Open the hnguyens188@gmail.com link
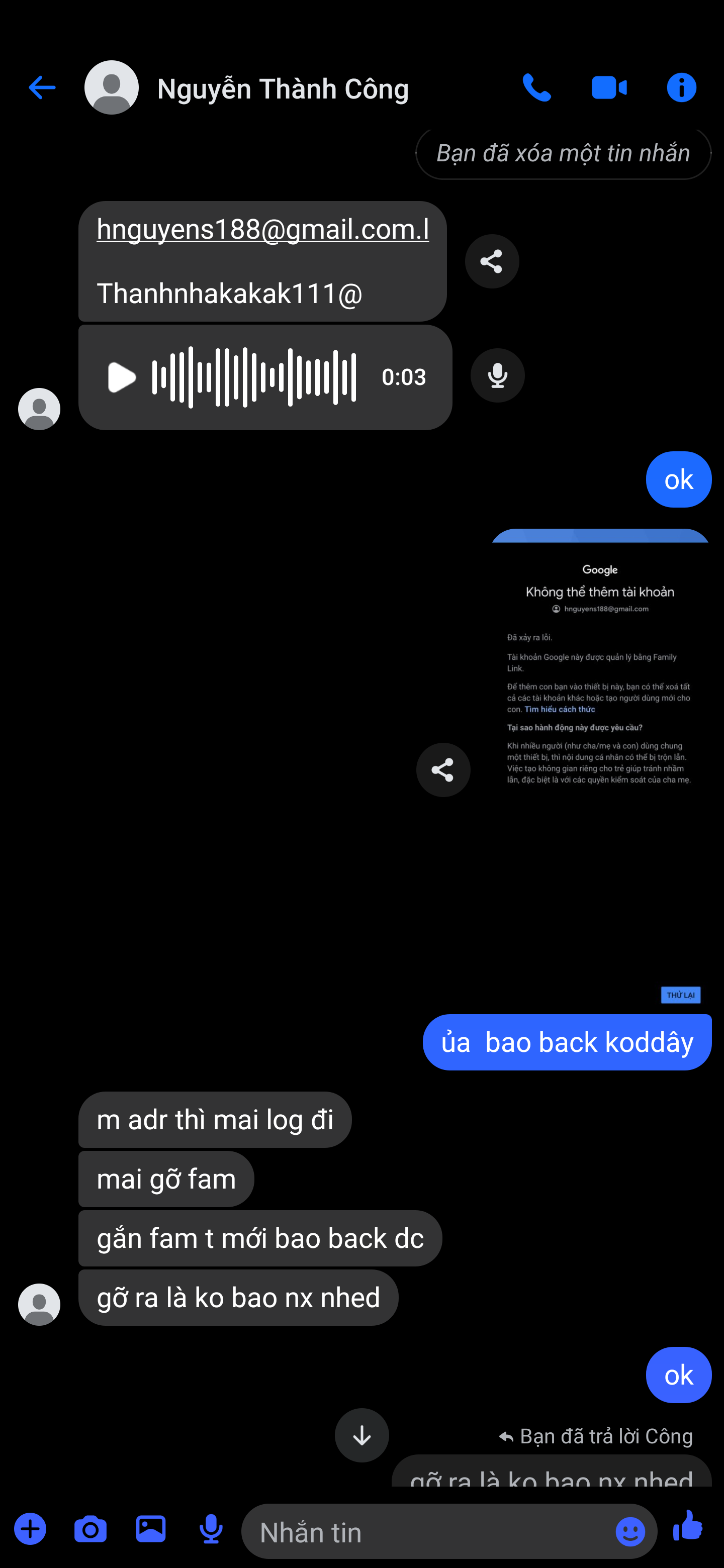Viewport: 724px width, 1568px height. (262, 230)
